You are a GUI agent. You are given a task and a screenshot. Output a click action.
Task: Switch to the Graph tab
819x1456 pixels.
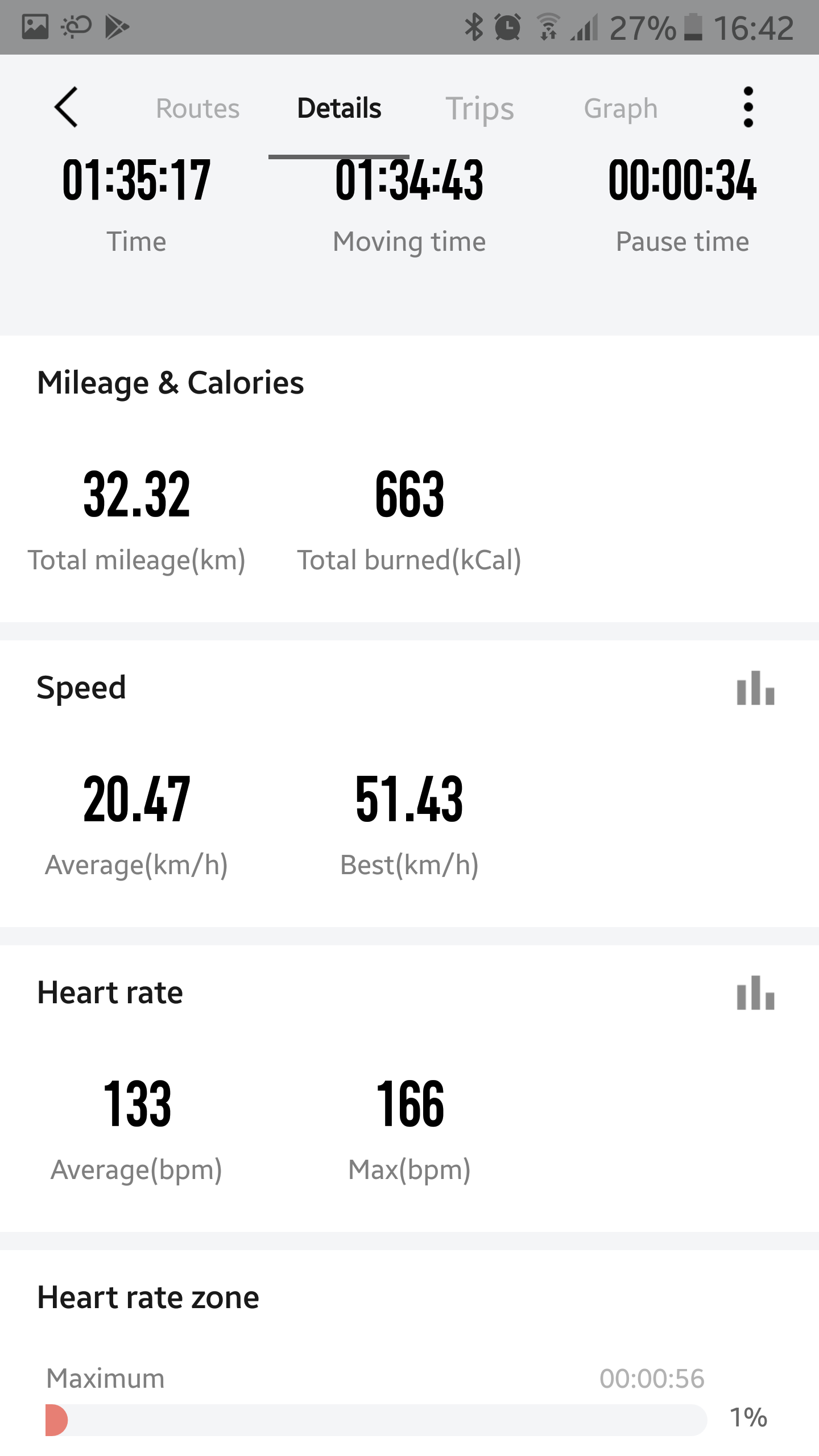click(621, 109)
